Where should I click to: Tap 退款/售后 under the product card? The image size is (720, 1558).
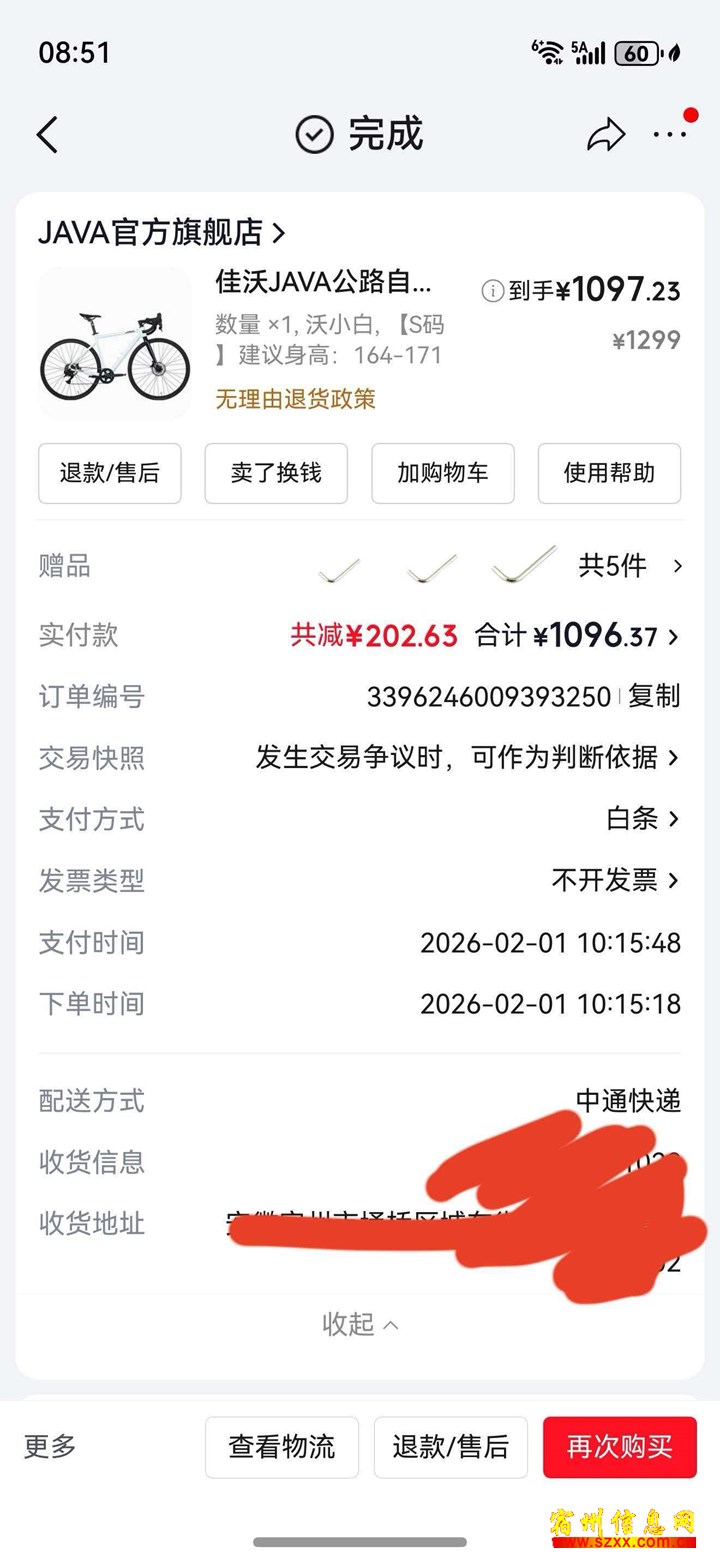click(110, 473)
